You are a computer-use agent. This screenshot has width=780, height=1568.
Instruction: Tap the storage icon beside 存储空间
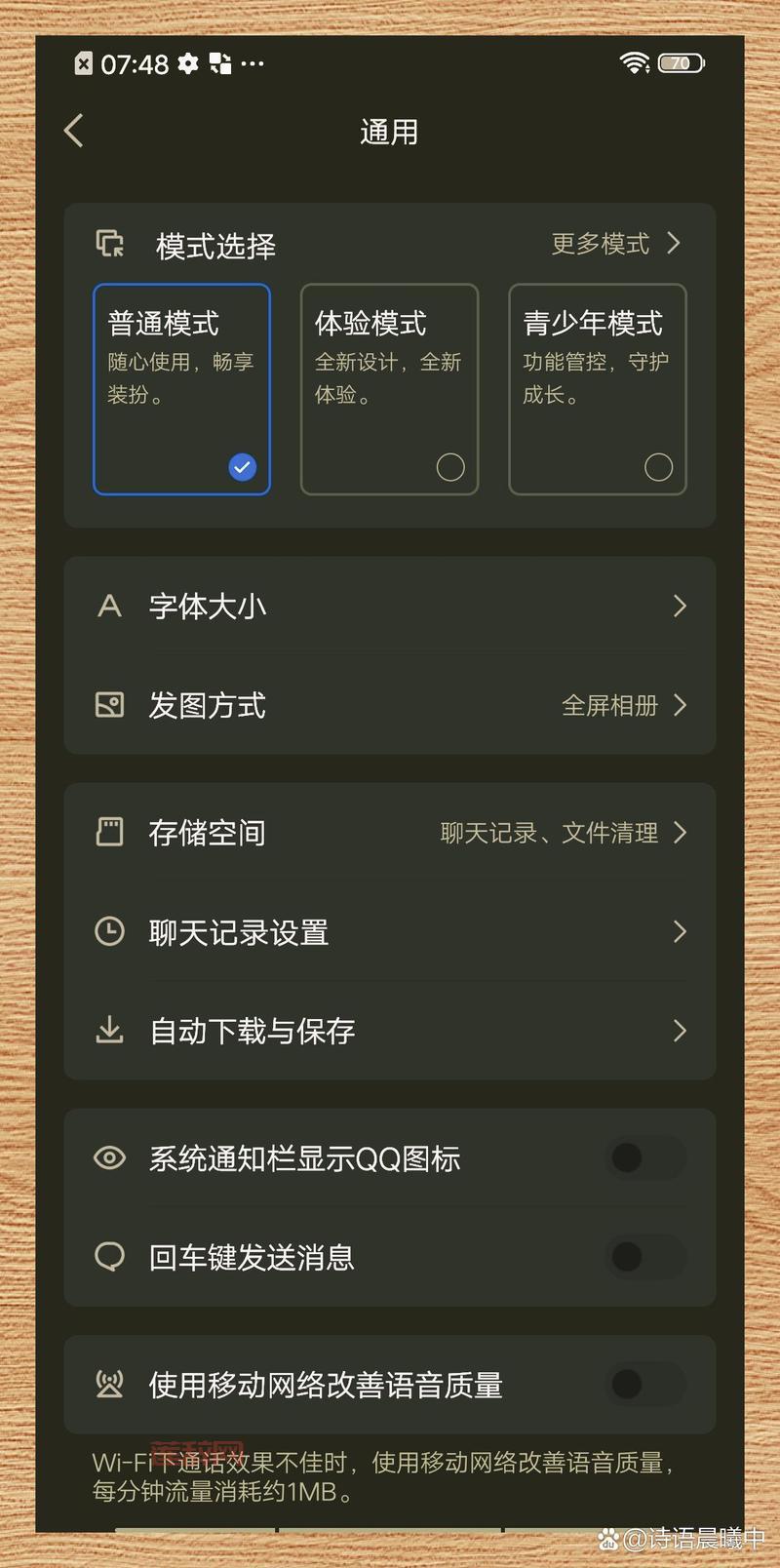tap(110, 832)
